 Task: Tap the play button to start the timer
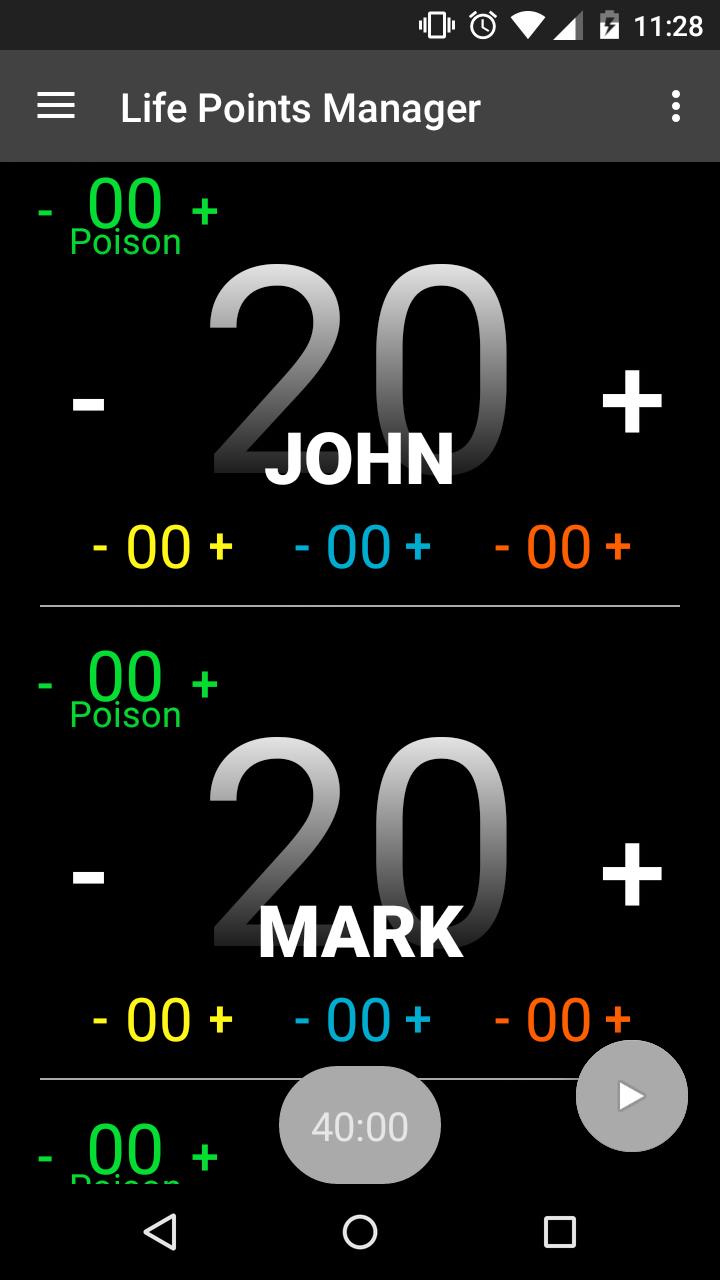631,1096
